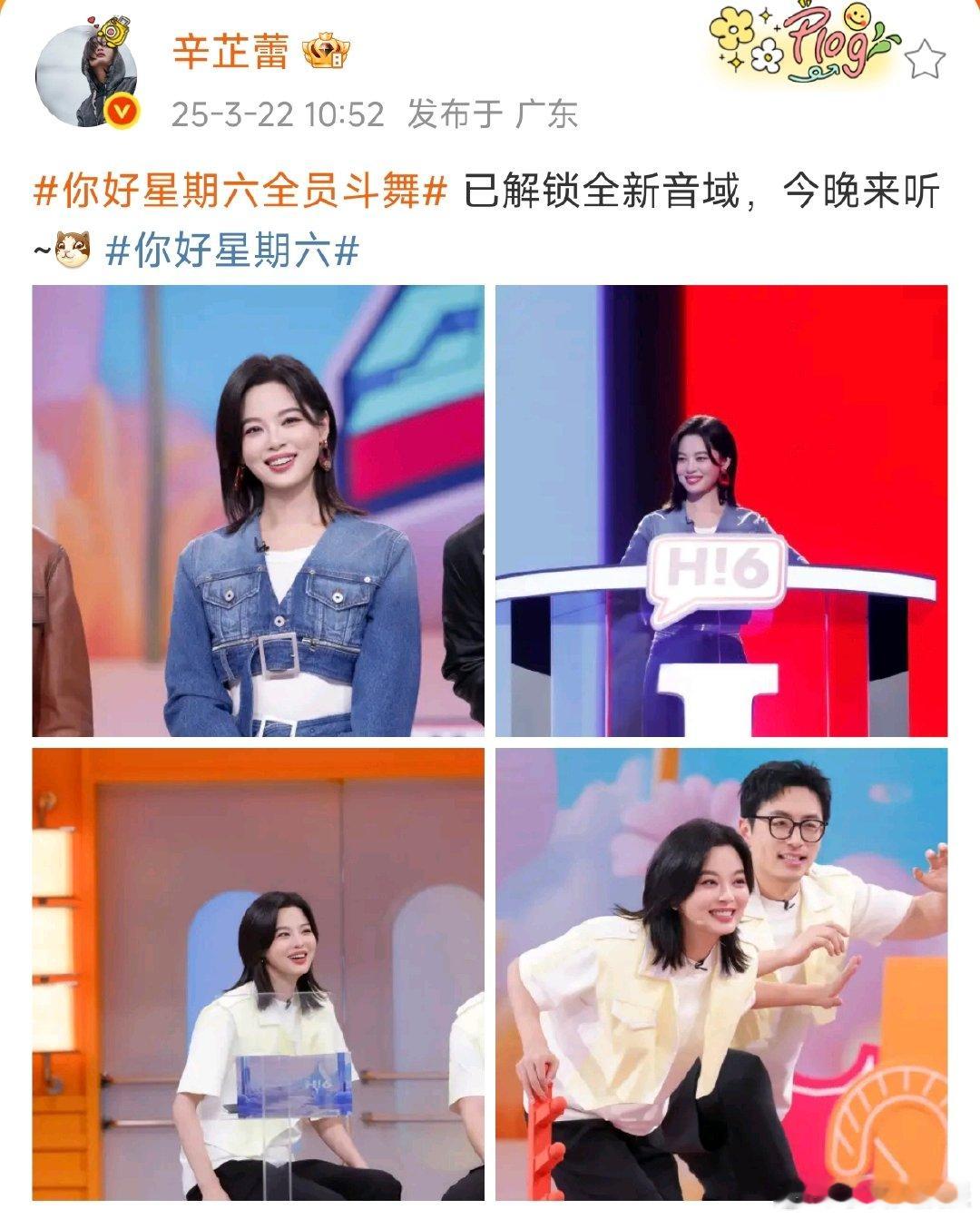Tap the star icon to favorite the post
Screen dimensions: 980x1219
(923, 56)
